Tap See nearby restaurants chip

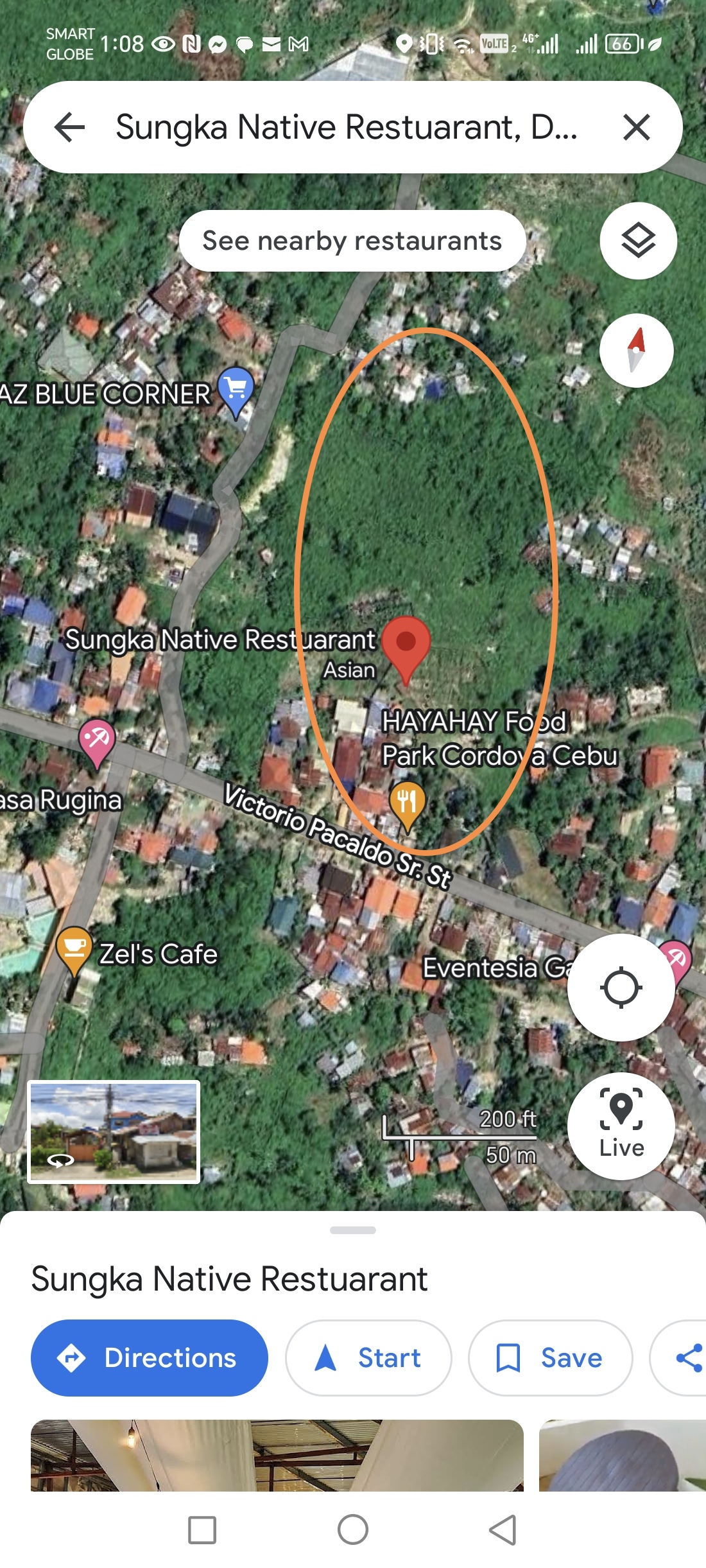[352, 241]
